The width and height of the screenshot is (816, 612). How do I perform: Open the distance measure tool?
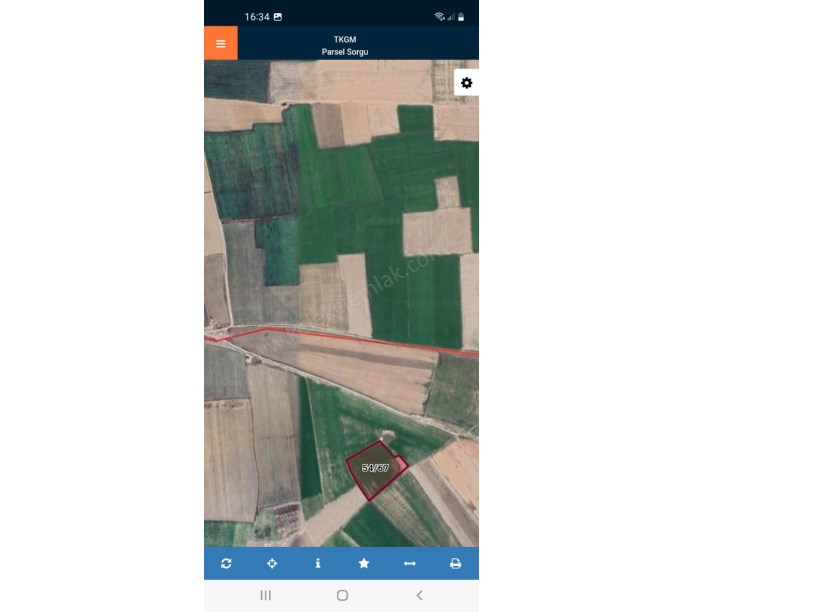coord(410,564)
